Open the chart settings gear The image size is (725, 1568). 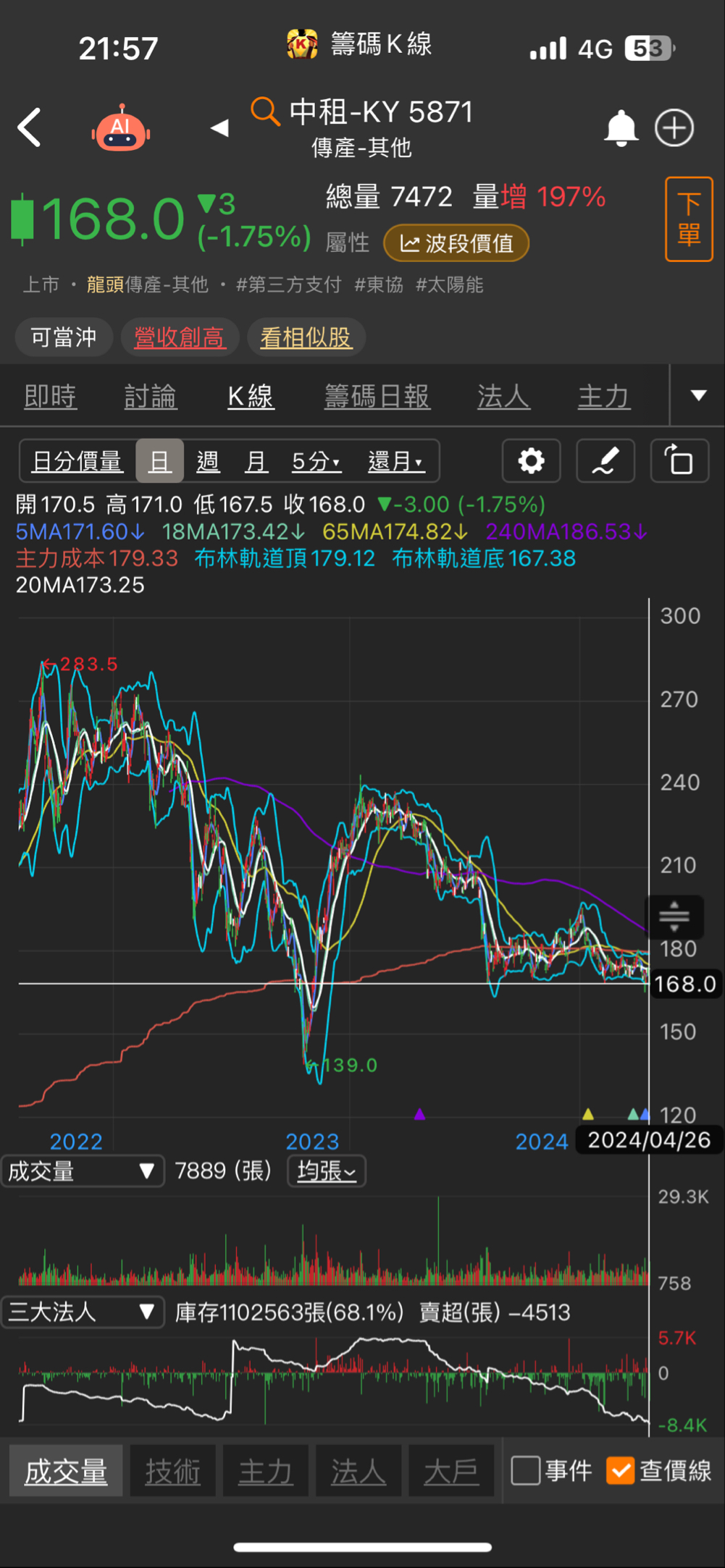point(530,461)
